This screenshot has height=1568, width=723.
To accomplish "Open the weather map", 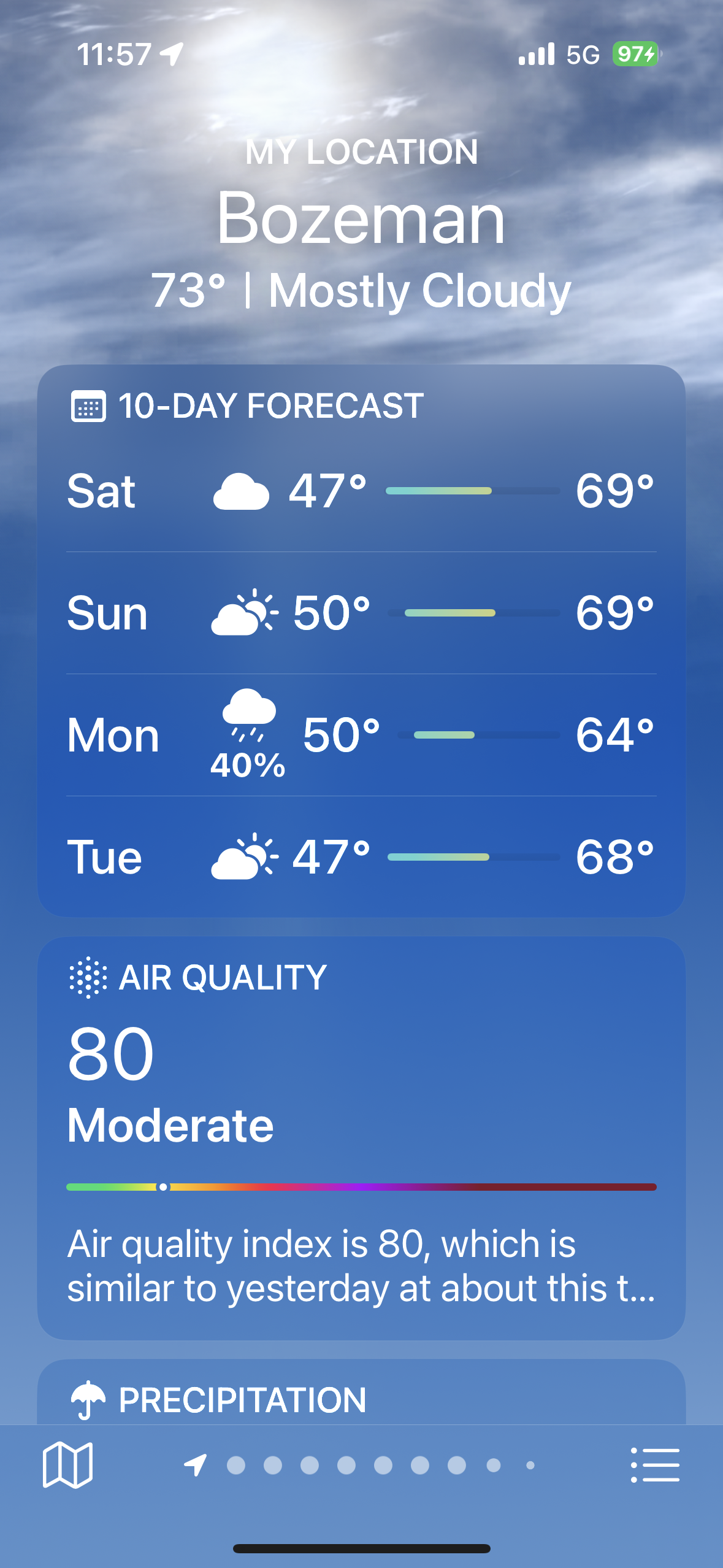I will [x=67, y=1465].
